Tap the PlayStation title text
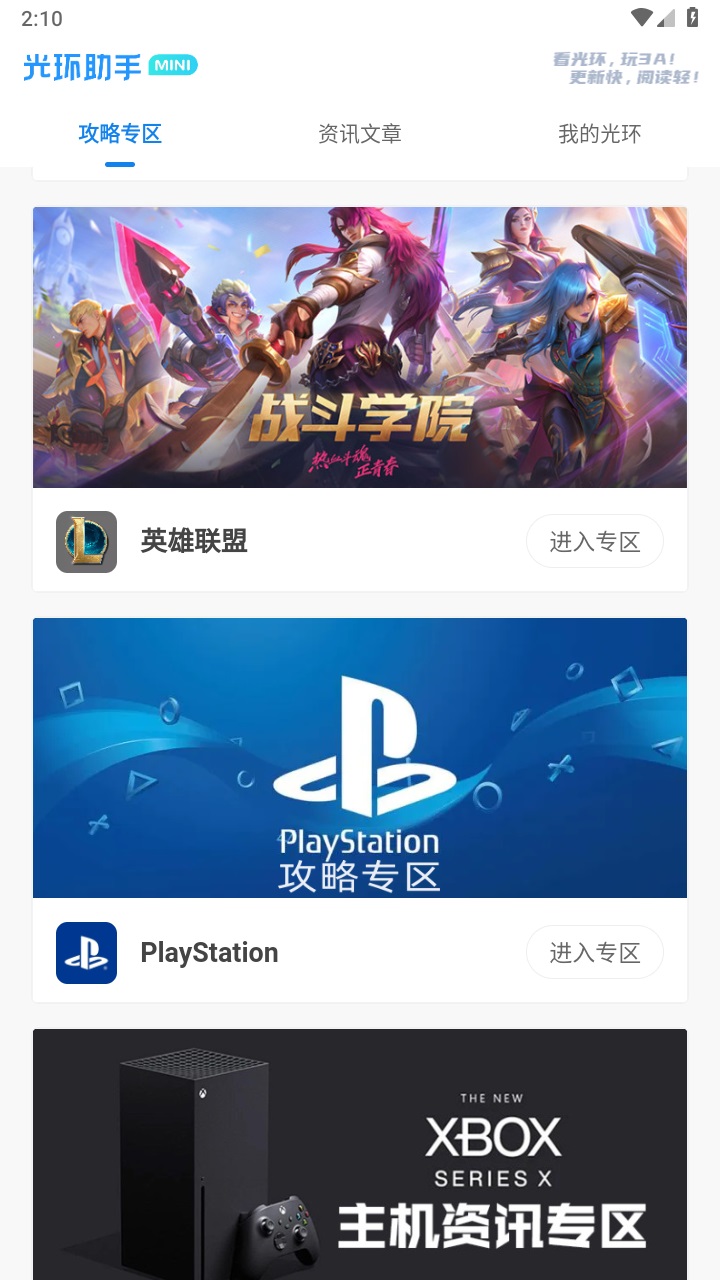Viewport: 720px width, 1280px height. [209, 952]
